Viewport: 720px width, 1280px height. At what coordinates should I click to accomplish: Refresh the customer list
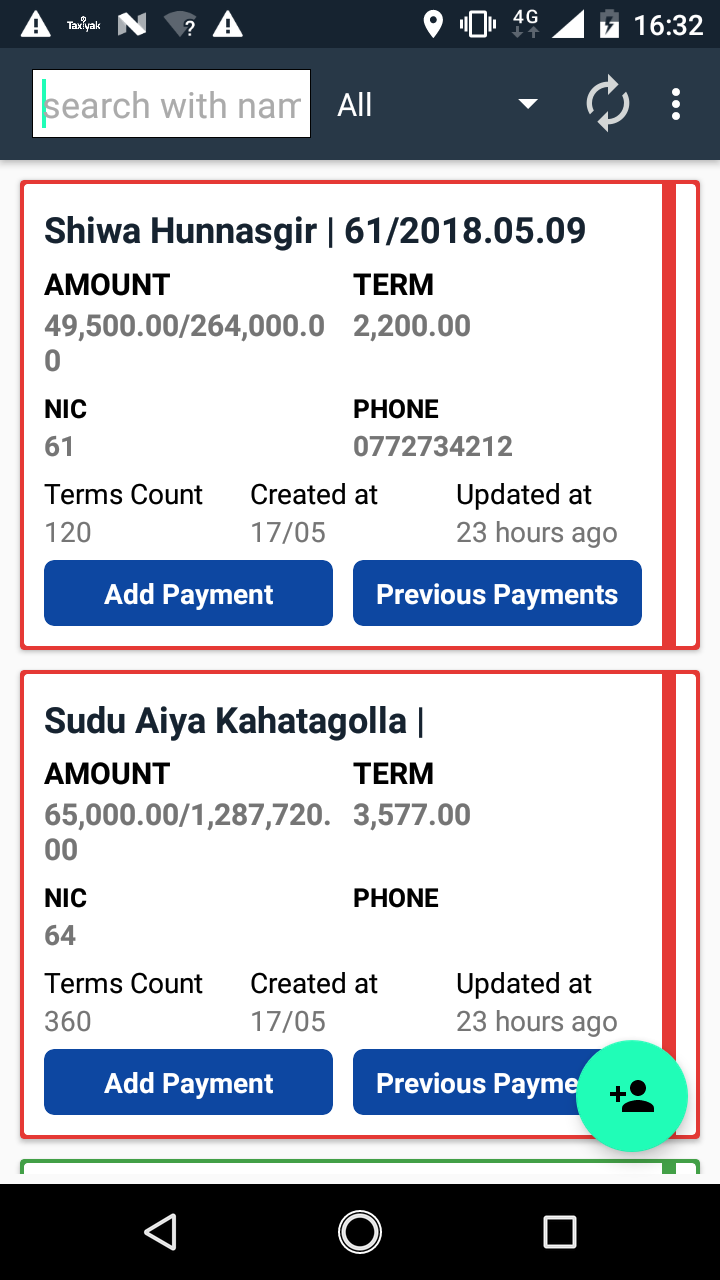tap(607, 105)
